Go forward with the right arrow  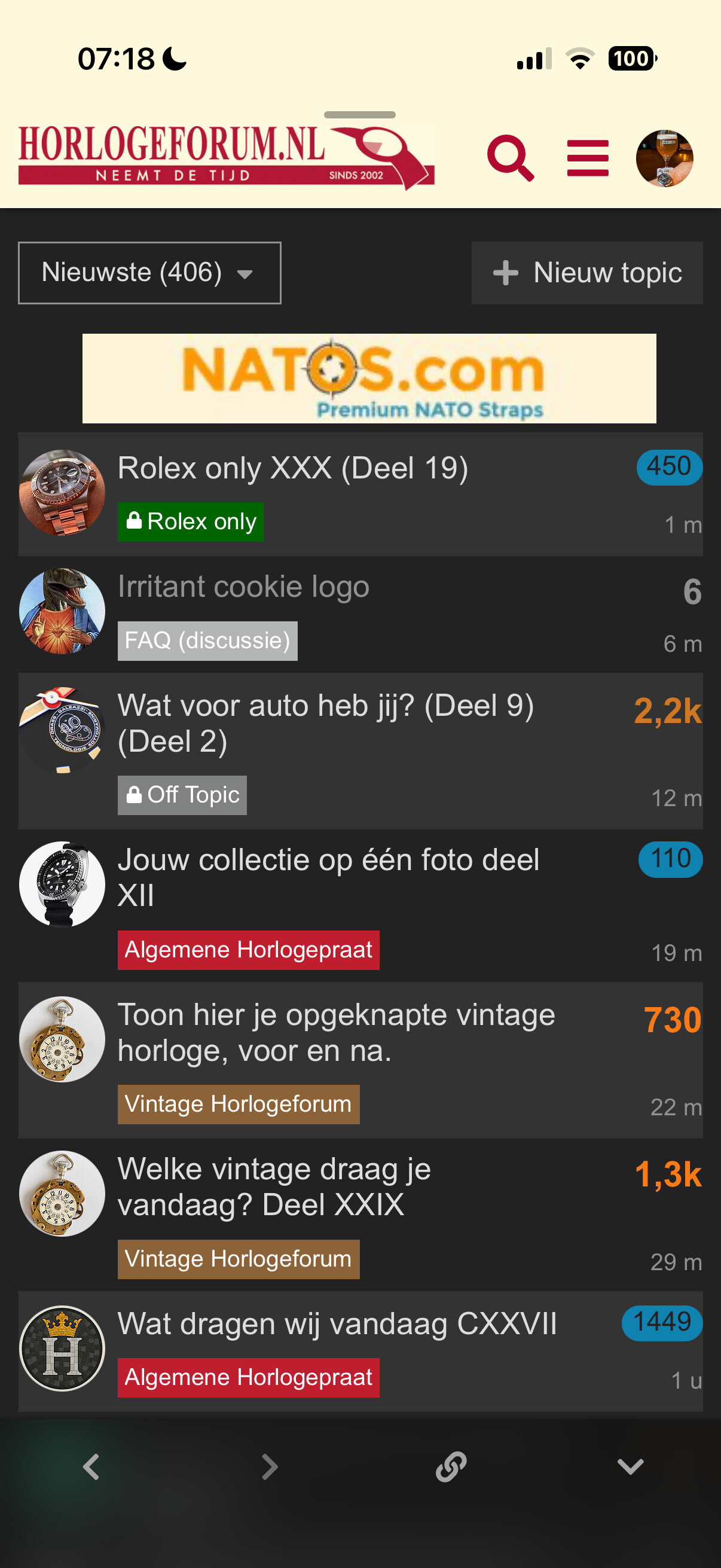270,1466
